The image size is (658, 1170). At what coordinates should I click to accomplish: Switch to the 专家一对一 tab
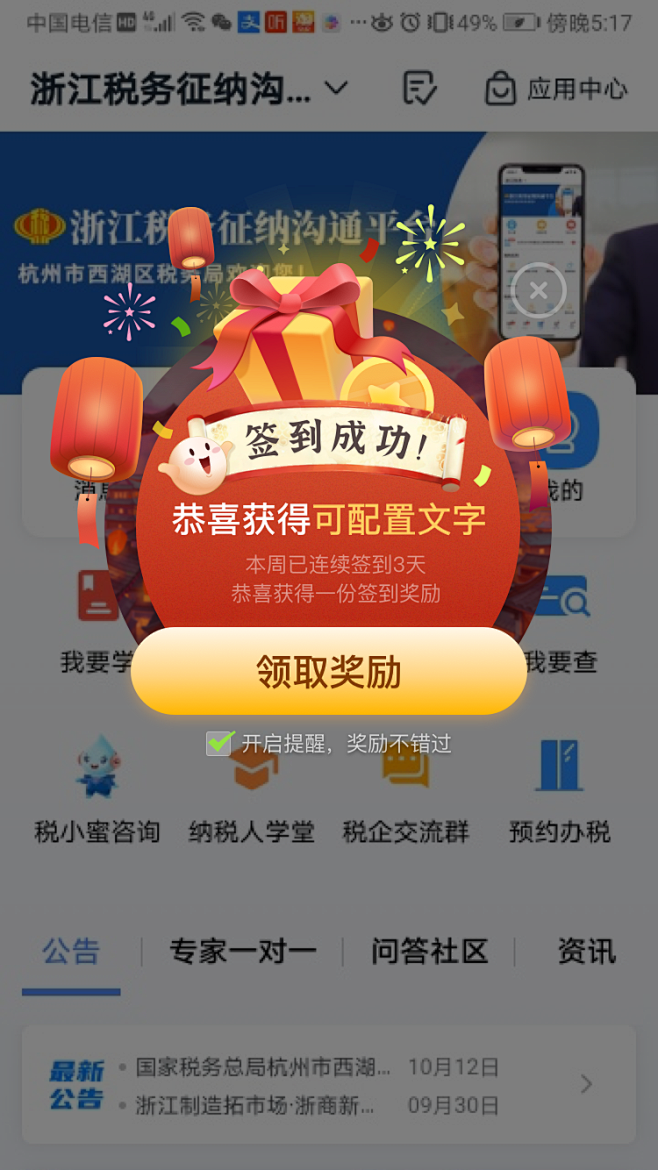point(243,952)
